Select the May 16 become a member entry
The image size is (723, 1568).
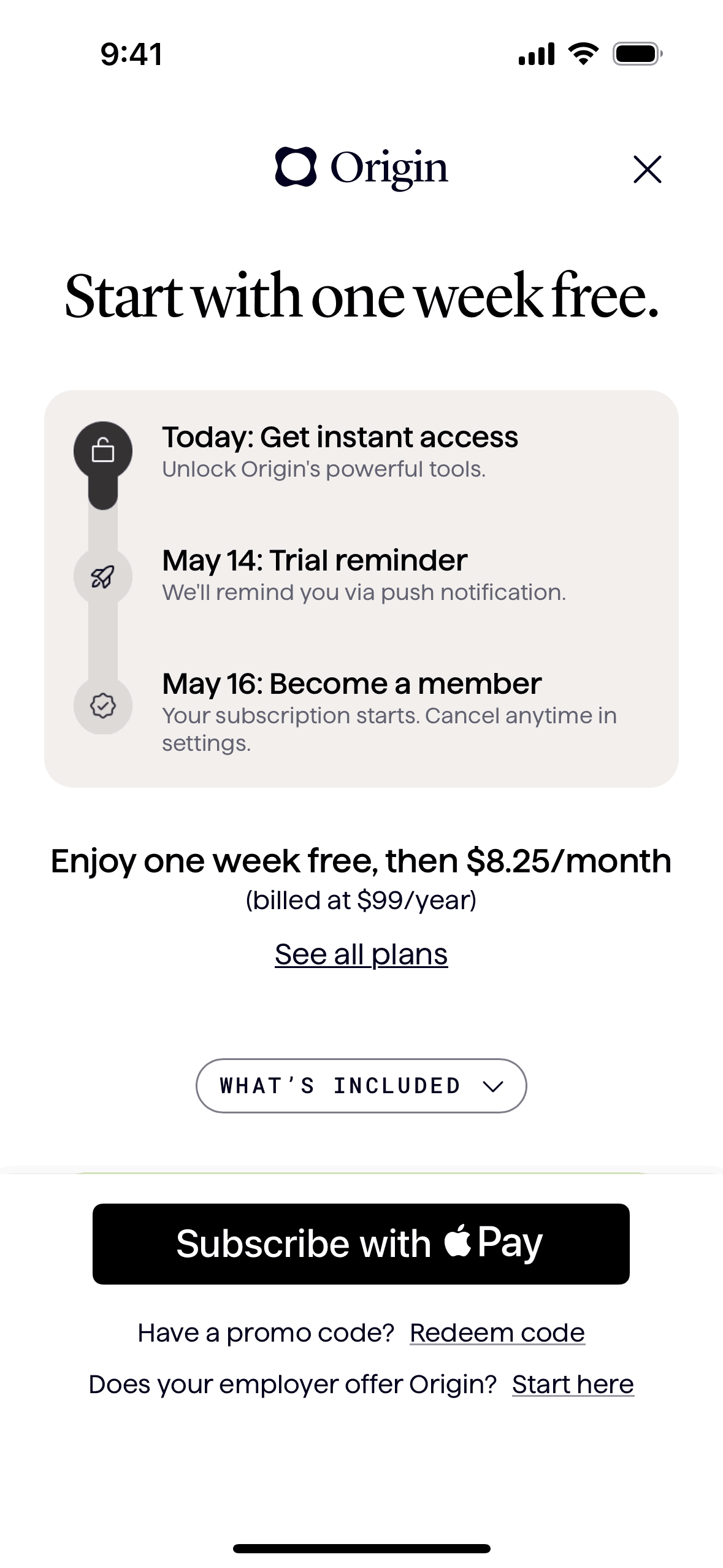[x=352, y=683]
